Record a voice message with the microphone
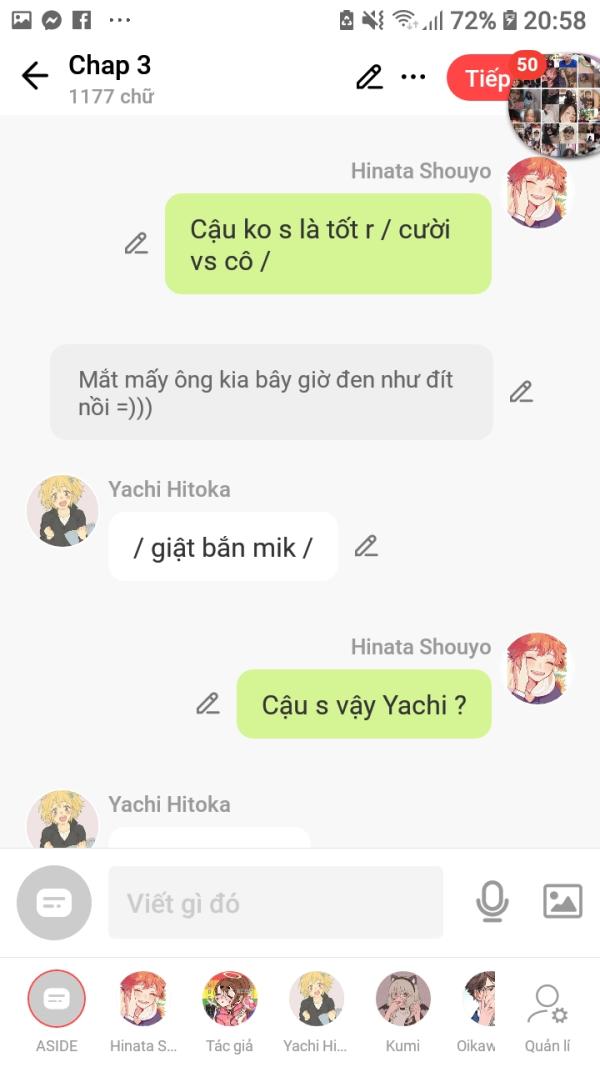 [492, 902]
